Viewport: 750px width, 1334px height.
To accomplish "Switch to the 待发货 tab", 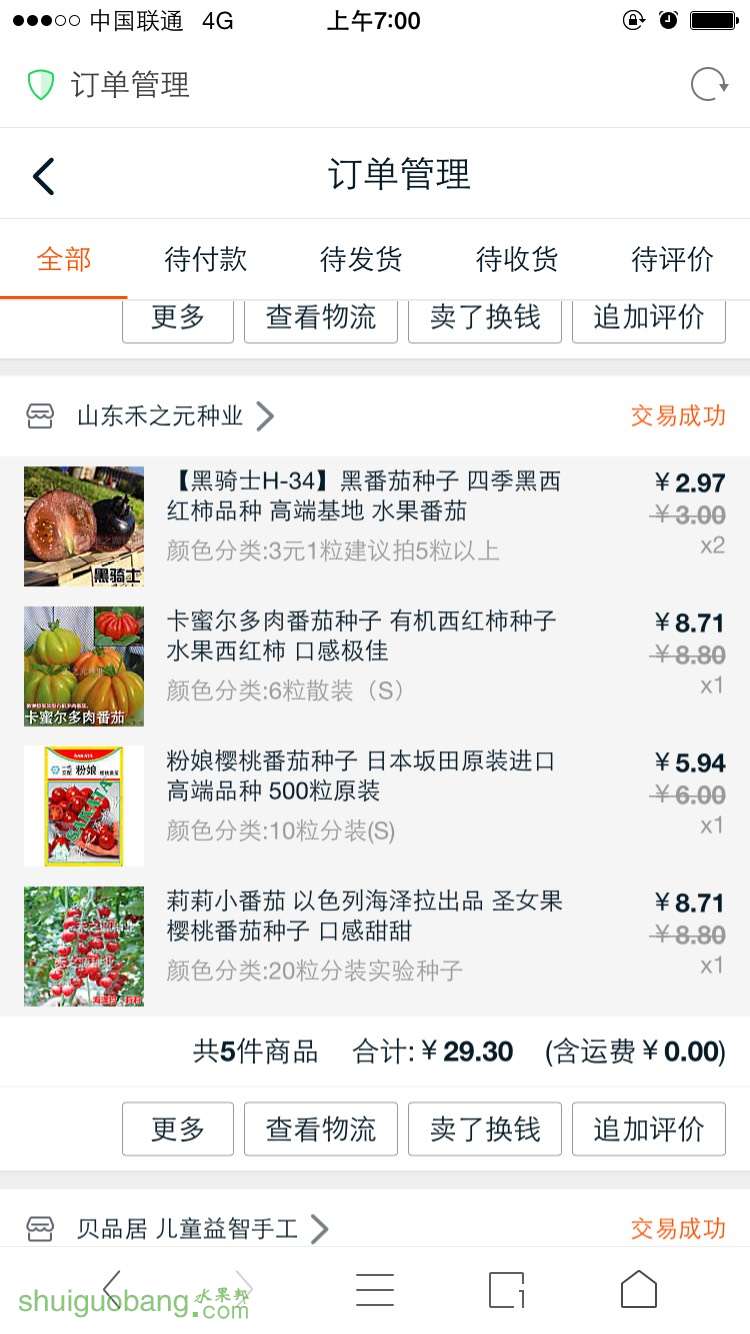I will tap(361, 260).
